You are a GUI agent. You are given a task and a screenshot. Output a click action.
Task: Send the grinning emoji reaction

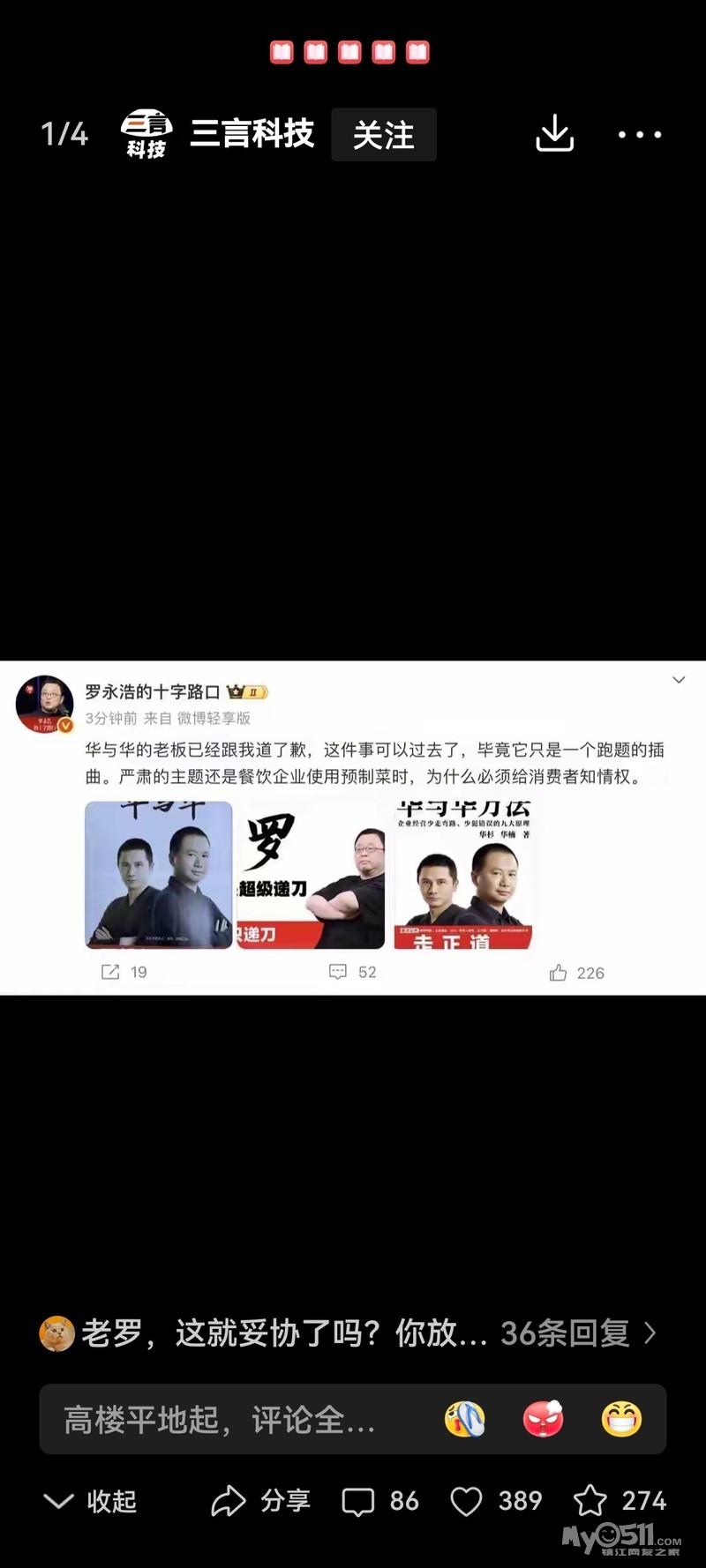pos(621,1420)
